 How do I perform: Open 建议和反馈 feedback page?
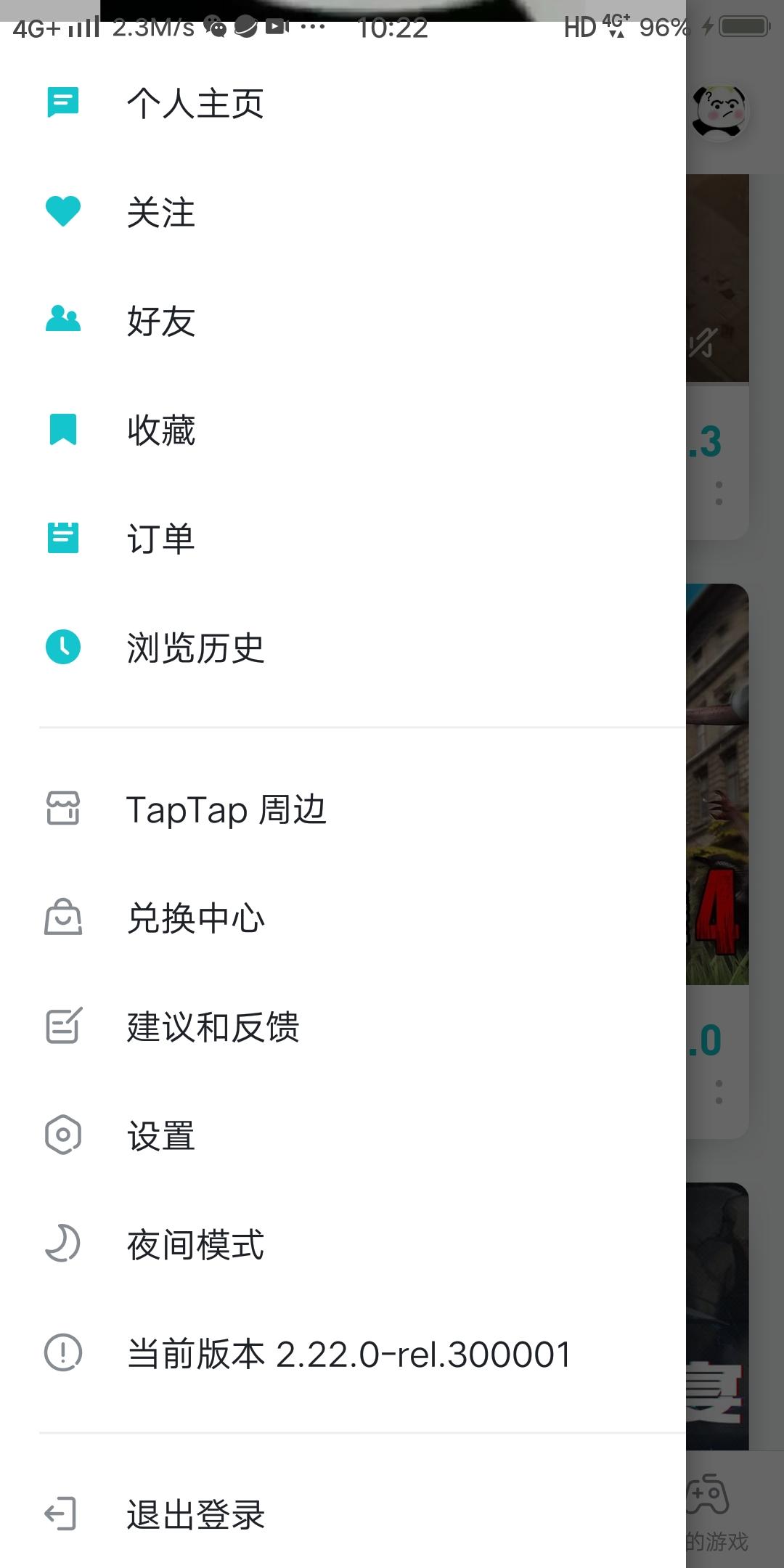click(x=212, y=1027)
